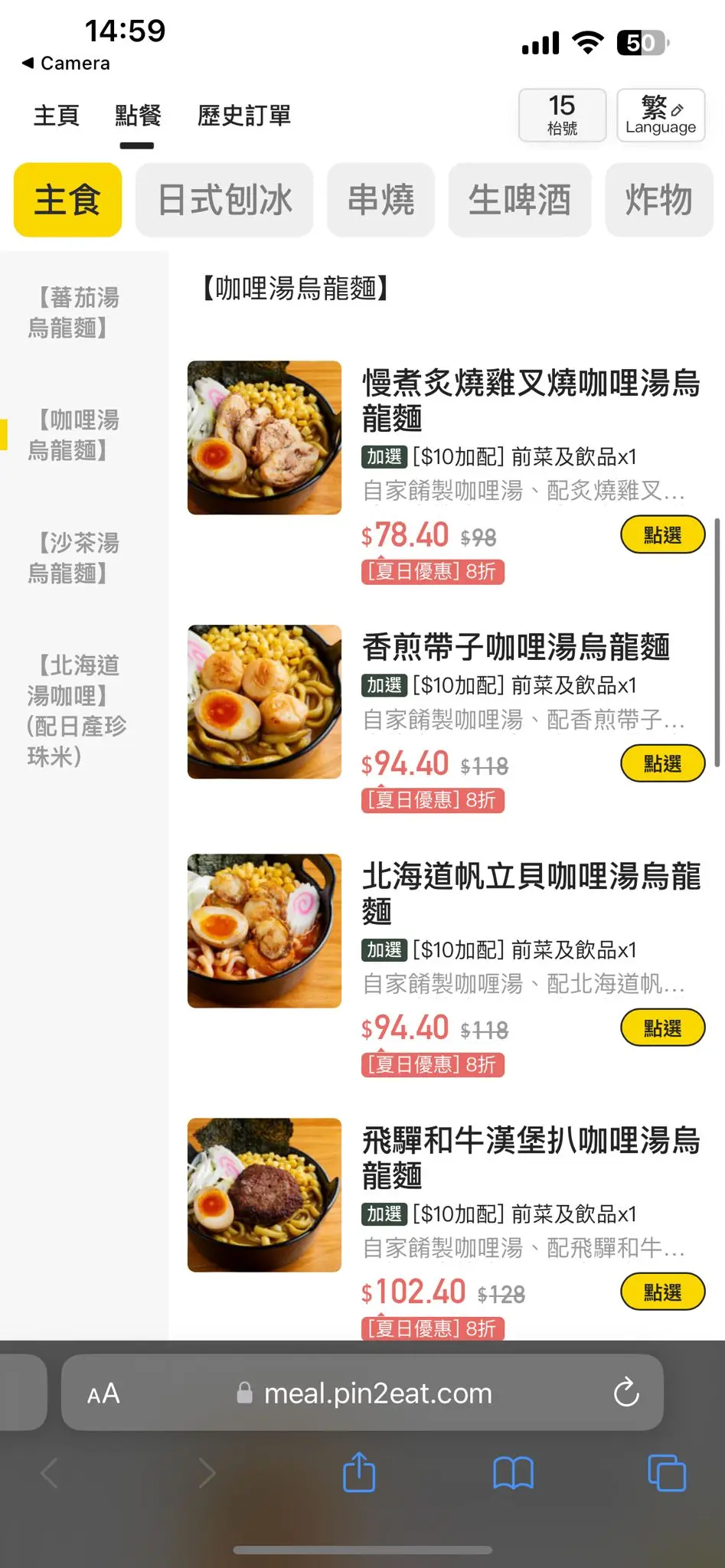Image resolution: width=725 pixels, height=1568 pixels.
Task: Open the 生啤酒 category
Action: (520, 200)
